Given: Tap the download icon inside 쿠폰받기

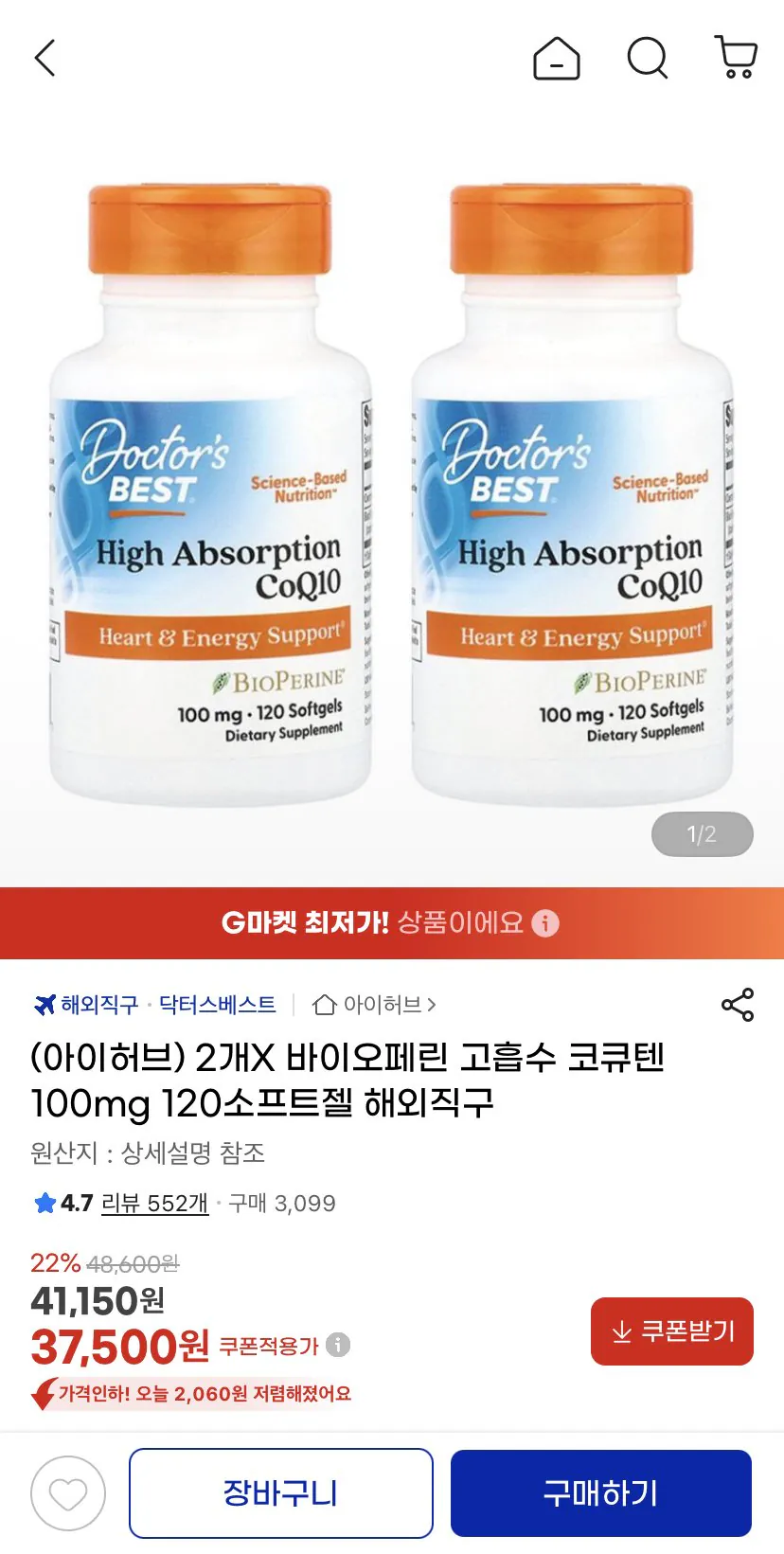Looking at the screenshot, I should 620,1331.
